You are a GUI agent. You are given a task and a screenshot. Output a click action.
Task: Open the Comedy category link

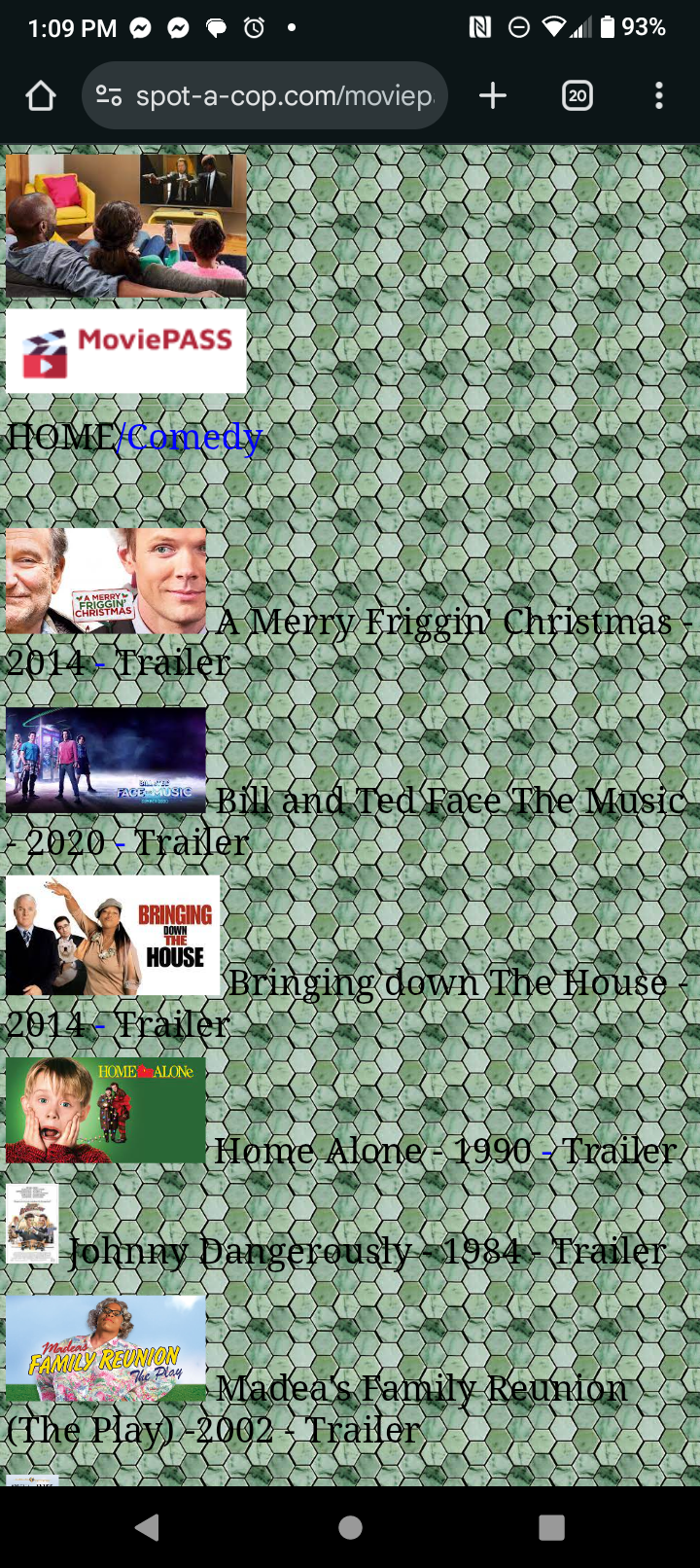(194, 437)
